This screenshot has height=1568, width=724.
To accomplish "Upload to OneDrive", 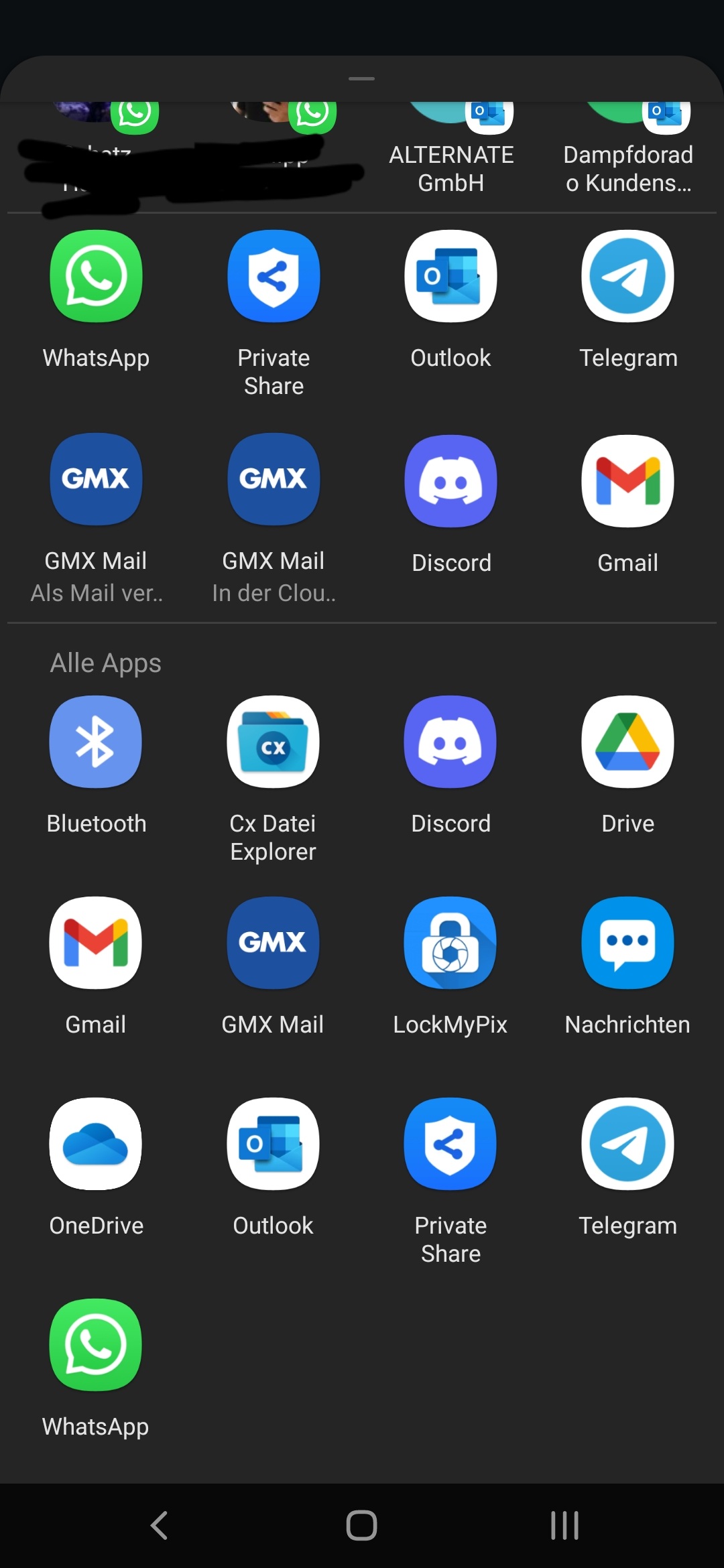I will [x=96, y=1143].
